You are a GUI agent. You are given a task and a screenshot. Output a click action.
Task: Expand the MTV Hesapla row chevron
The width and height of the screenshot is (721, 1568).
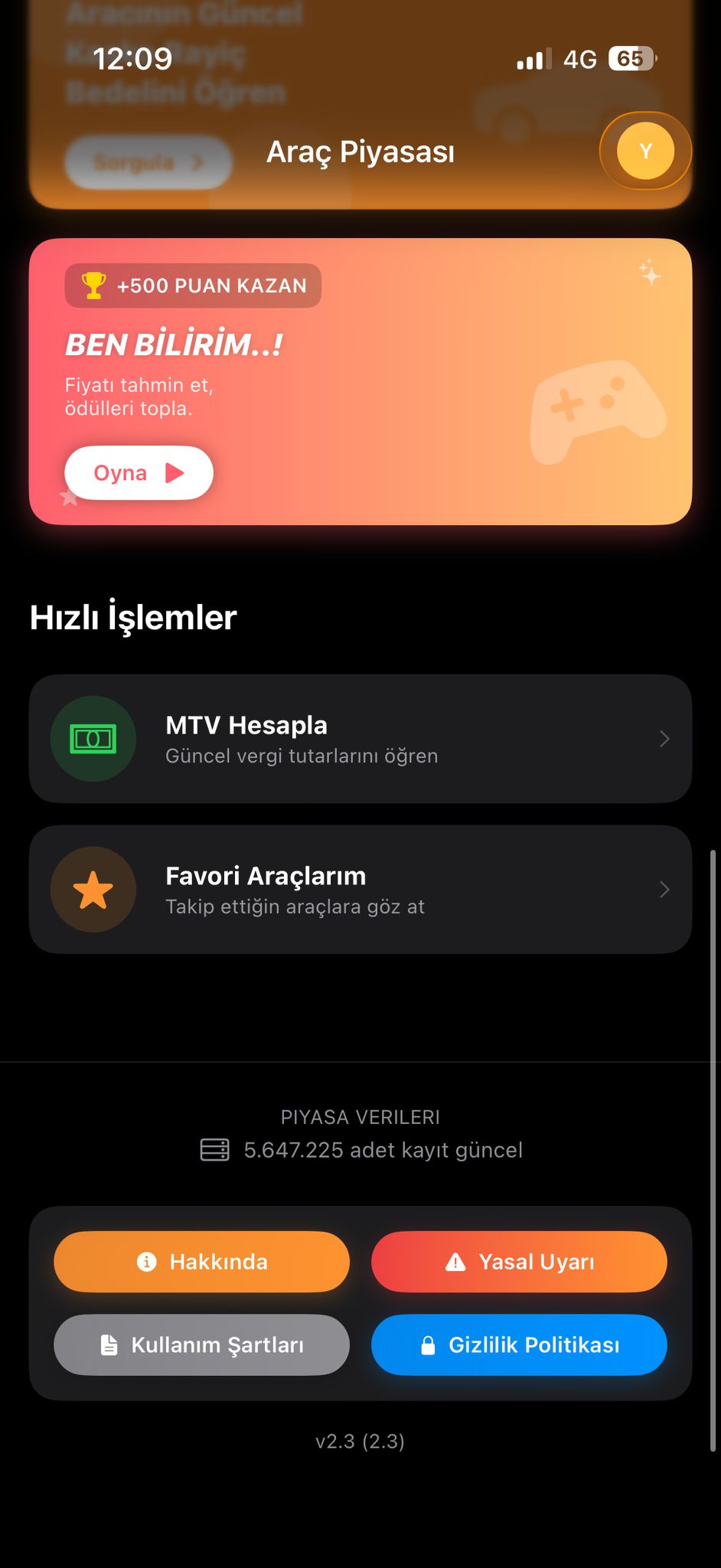point(664,738)
